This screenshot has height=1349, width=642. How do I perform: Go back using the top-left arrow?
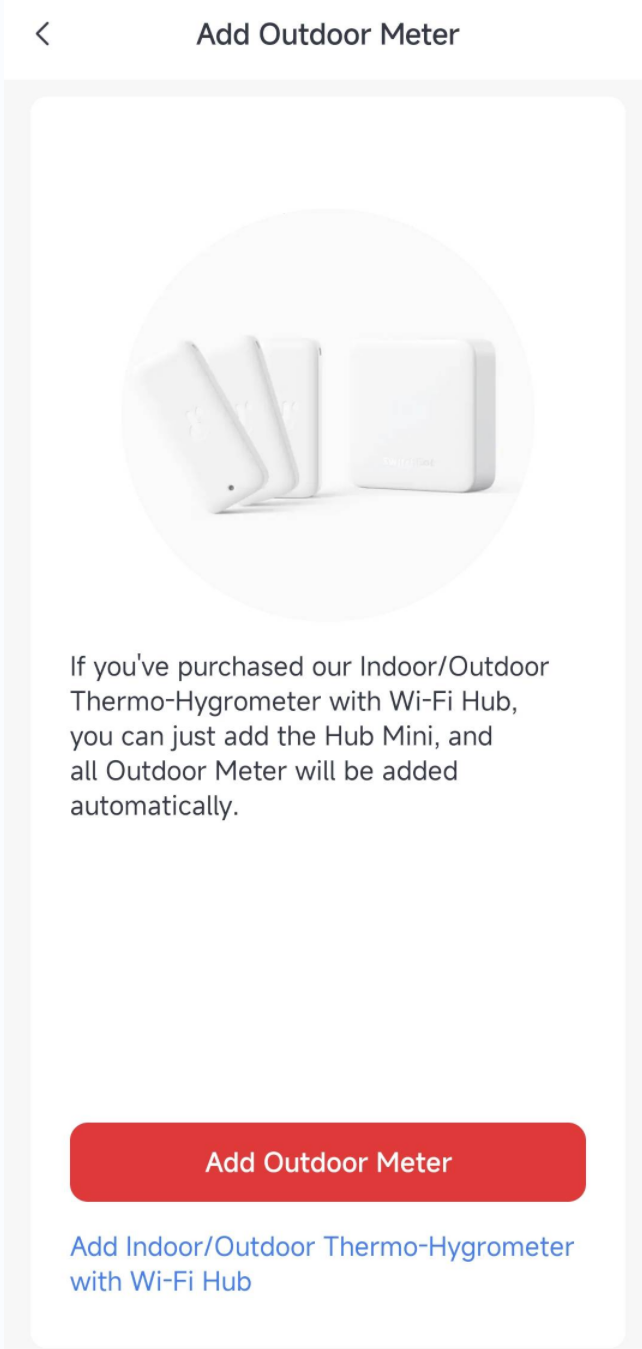tap(42, 34)
